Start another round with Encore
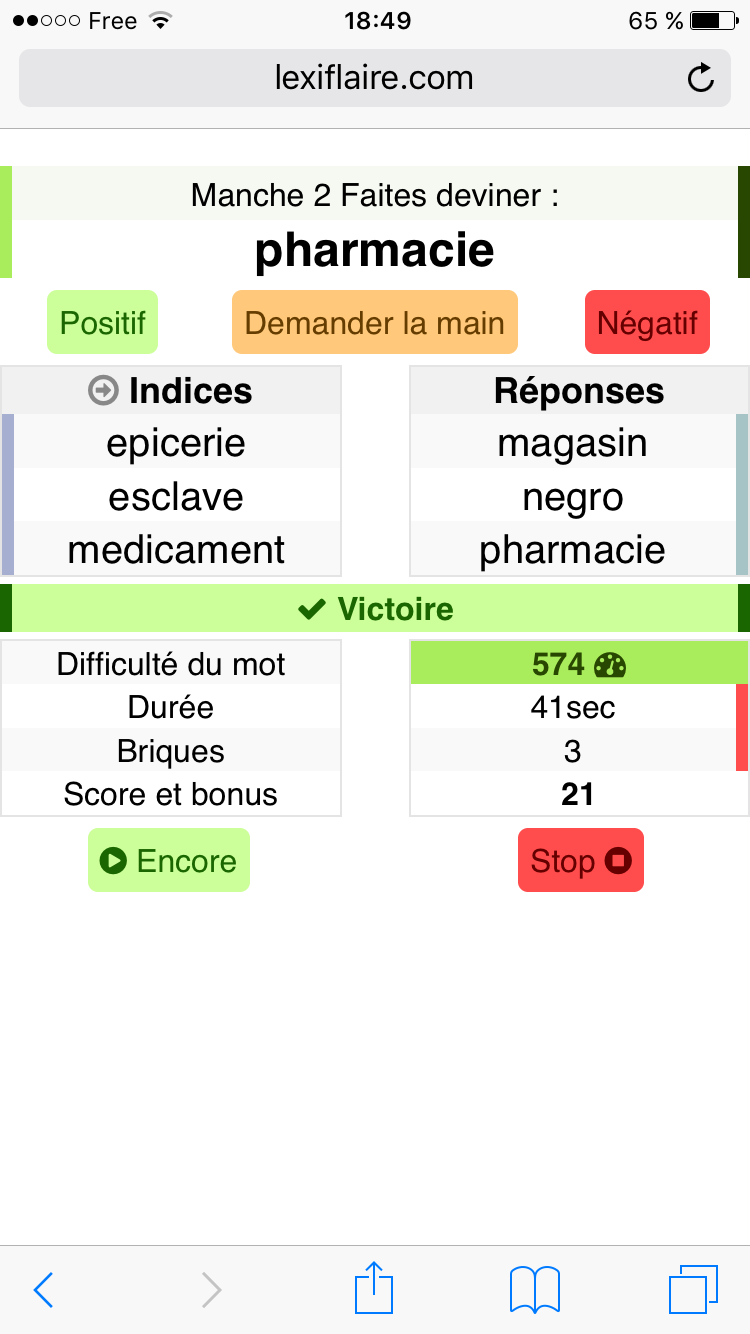 [168, 860]
